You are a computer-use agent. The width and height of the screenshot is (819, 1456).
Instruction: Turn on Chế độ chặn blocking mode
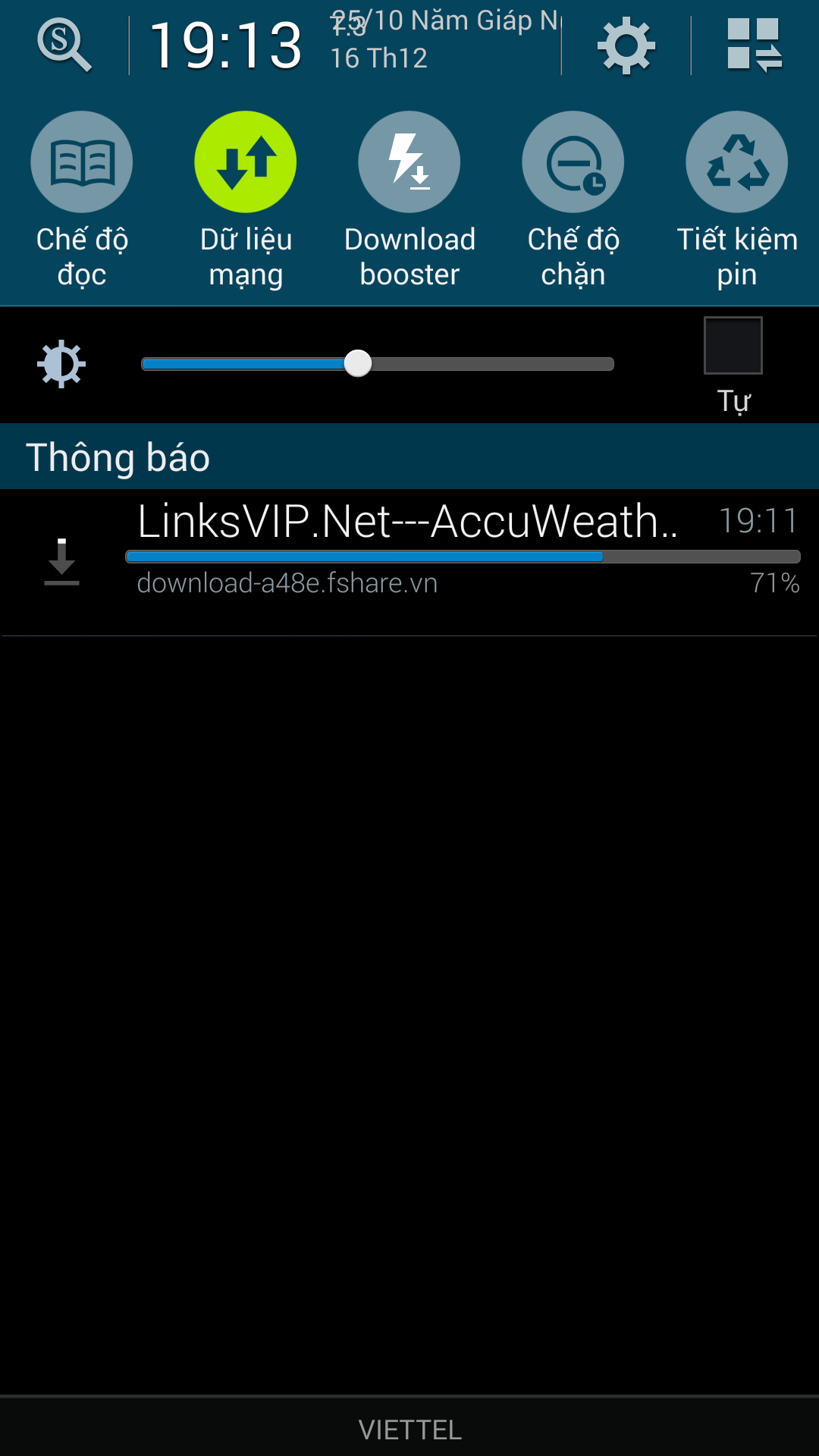(573, 162)
